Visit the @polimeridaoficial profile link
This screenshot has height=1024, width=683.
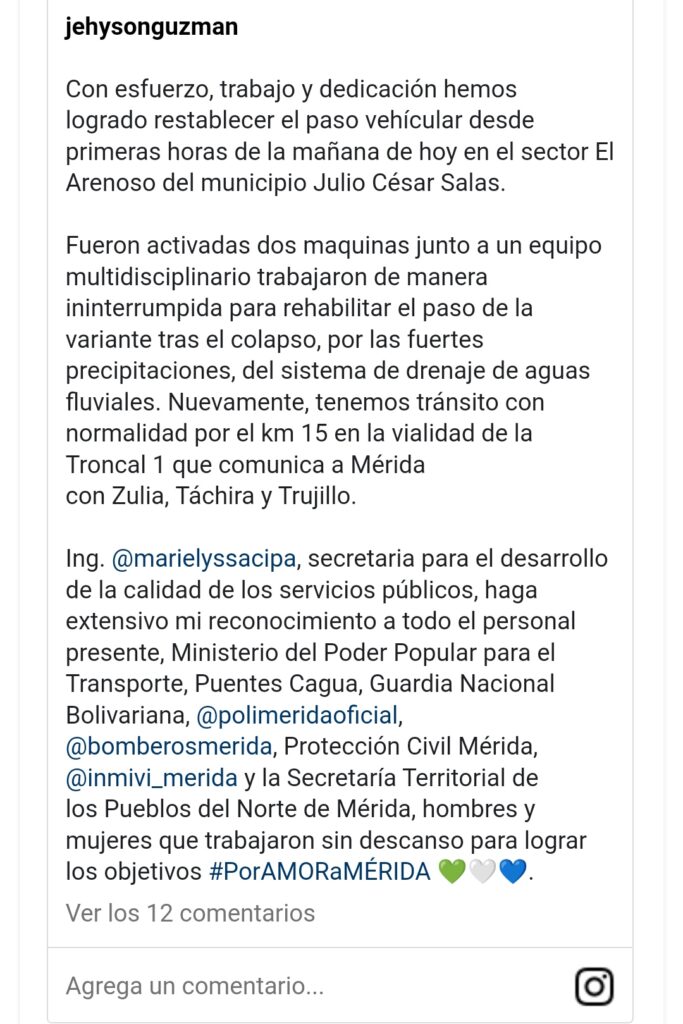coord(297,716)
